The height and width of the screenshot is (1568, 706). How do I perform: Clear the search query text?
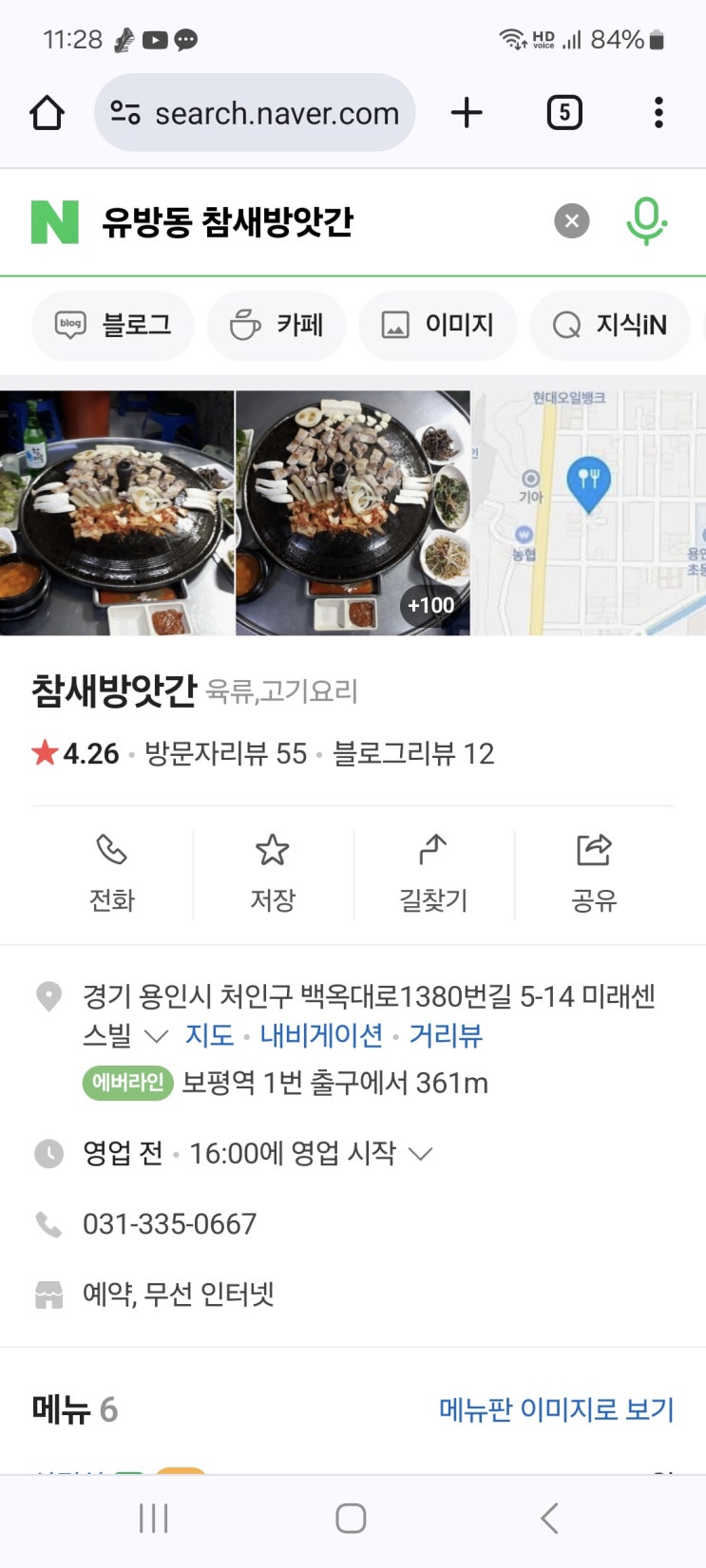pyautogui.click(x=572, y=221)
